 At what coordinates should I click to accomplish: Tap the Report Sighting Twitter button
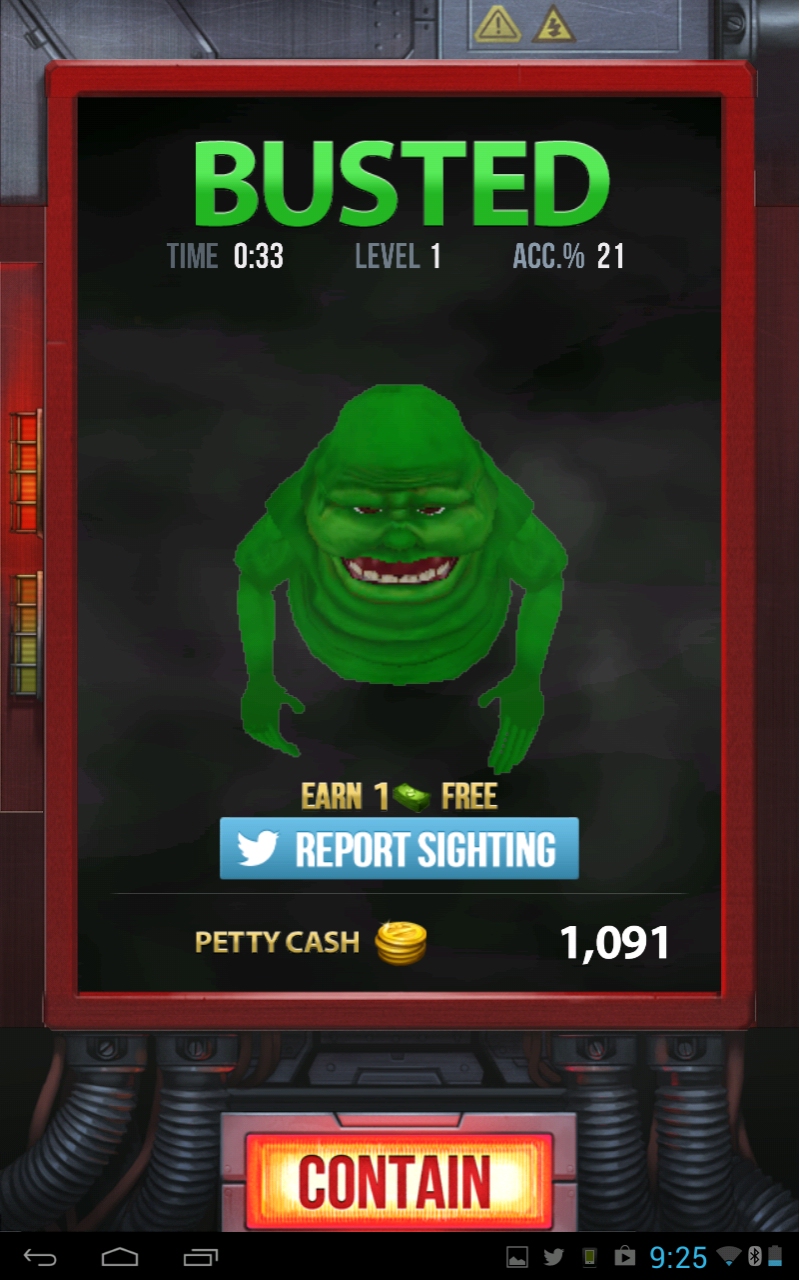tap(399, 849)
